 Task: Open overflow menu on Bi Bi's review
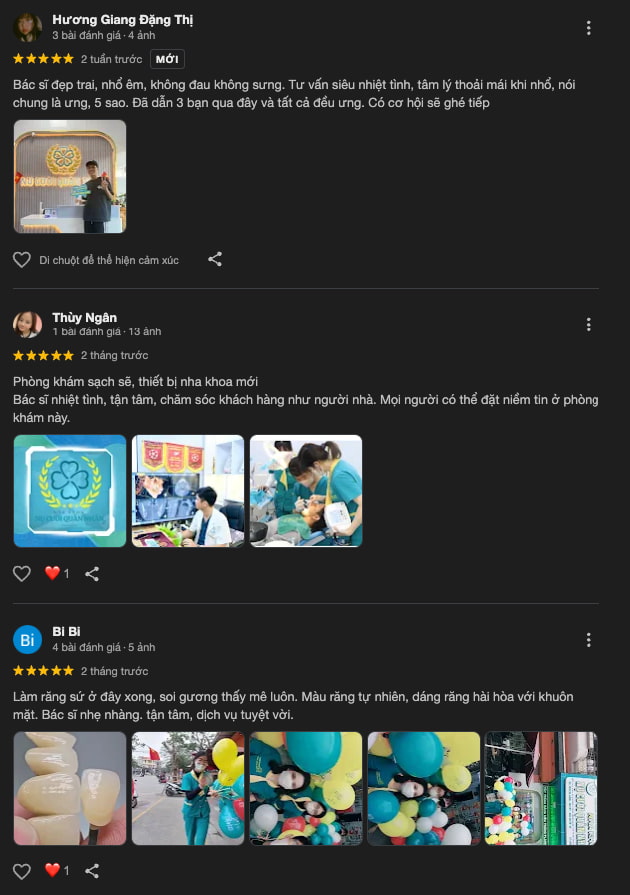(588, 640)
